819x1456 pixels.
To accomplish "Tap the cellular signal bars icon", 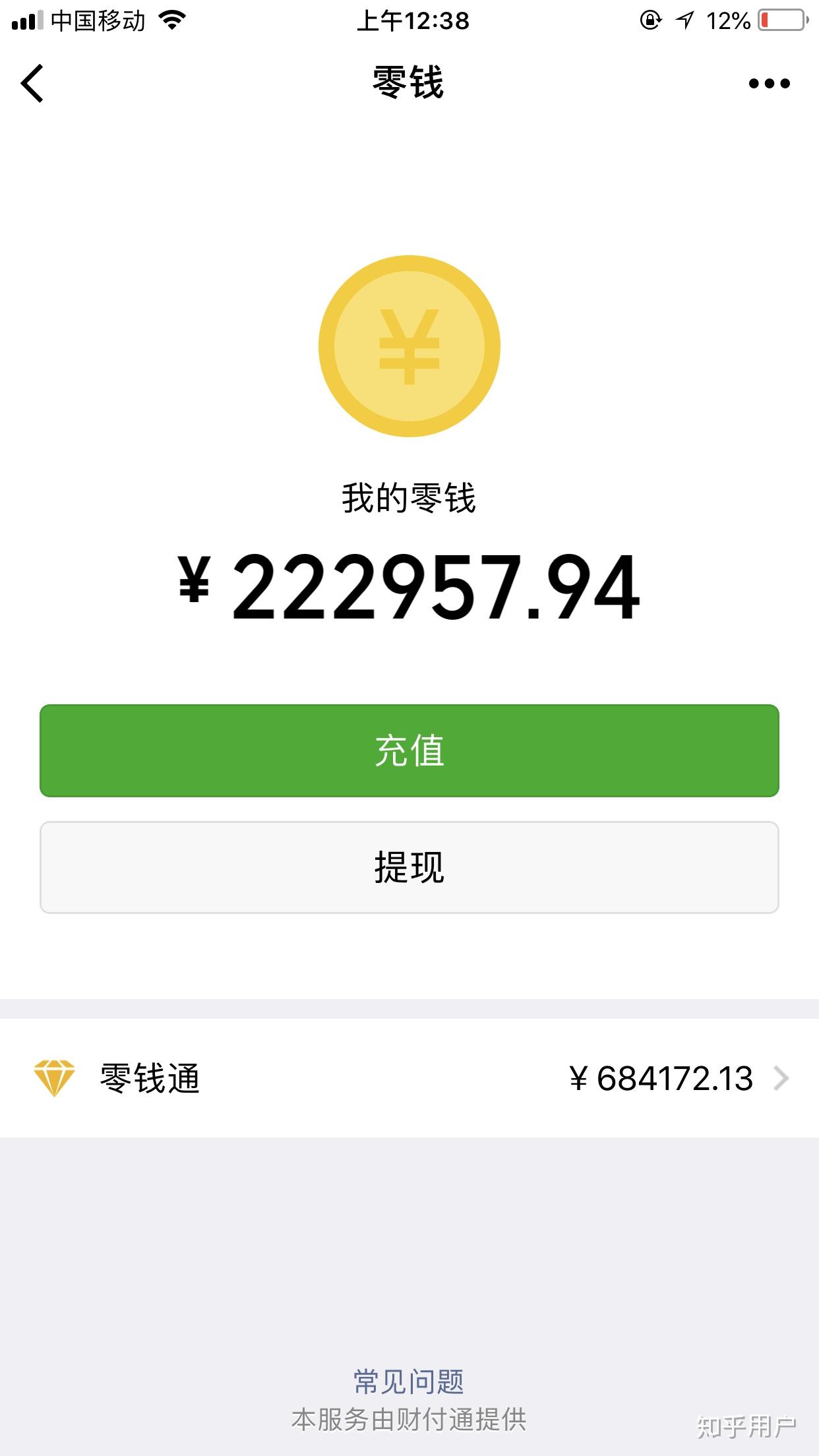I will coord(26,20).
